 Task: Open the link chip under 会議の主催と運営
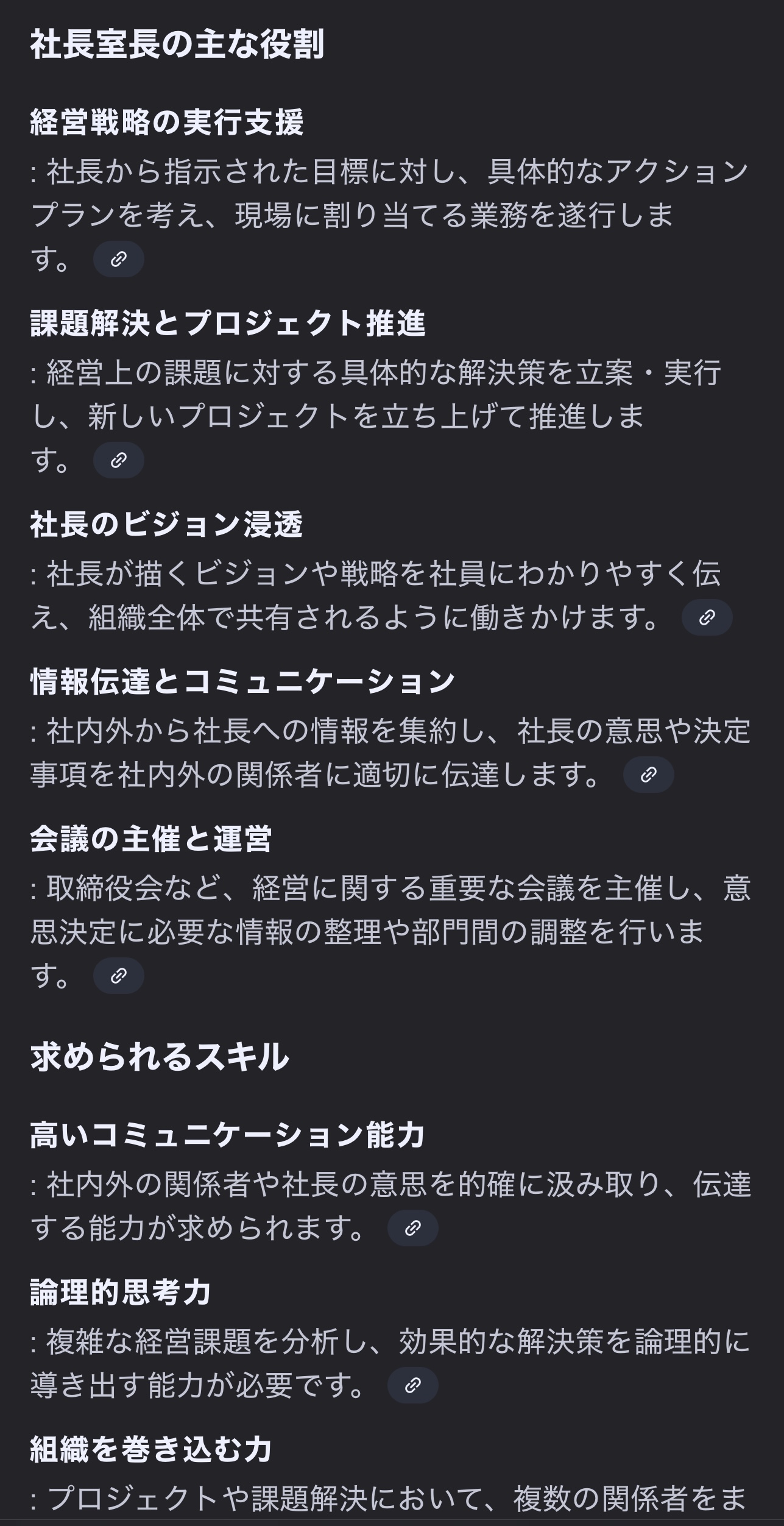tap(118, 976)
